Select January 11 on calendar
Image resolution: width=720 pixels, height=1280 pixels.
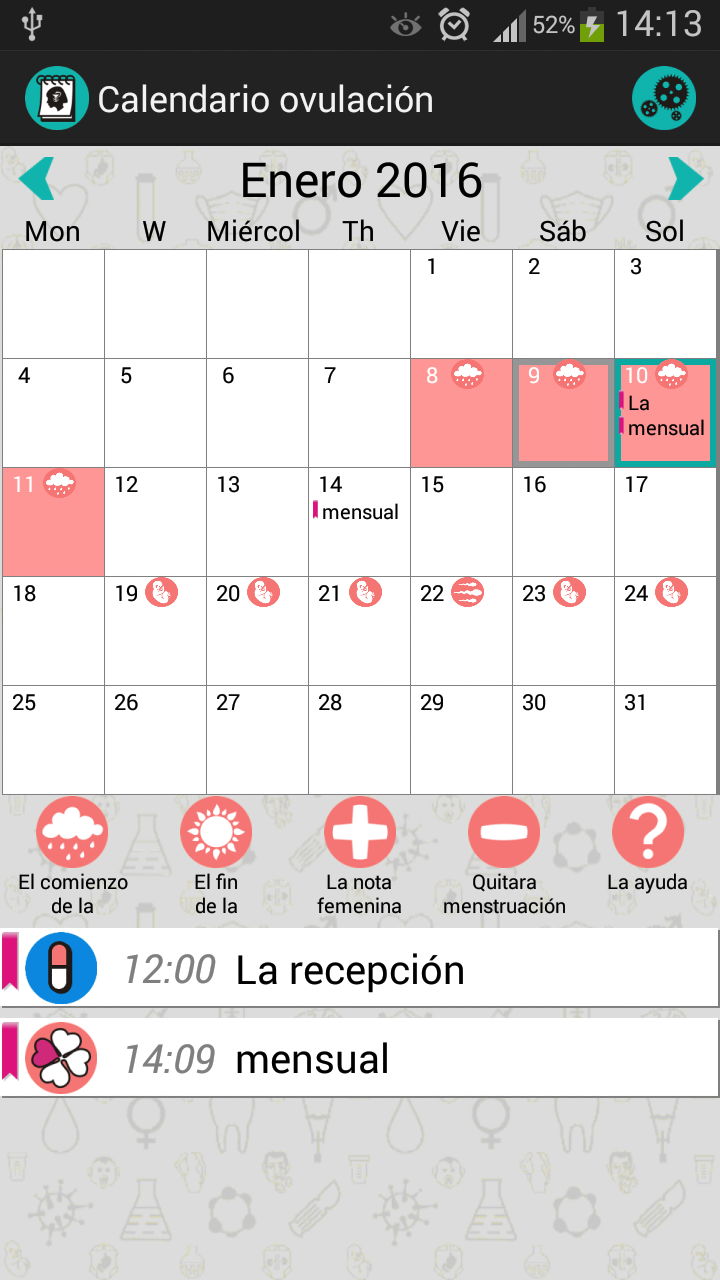click(54, 522)
